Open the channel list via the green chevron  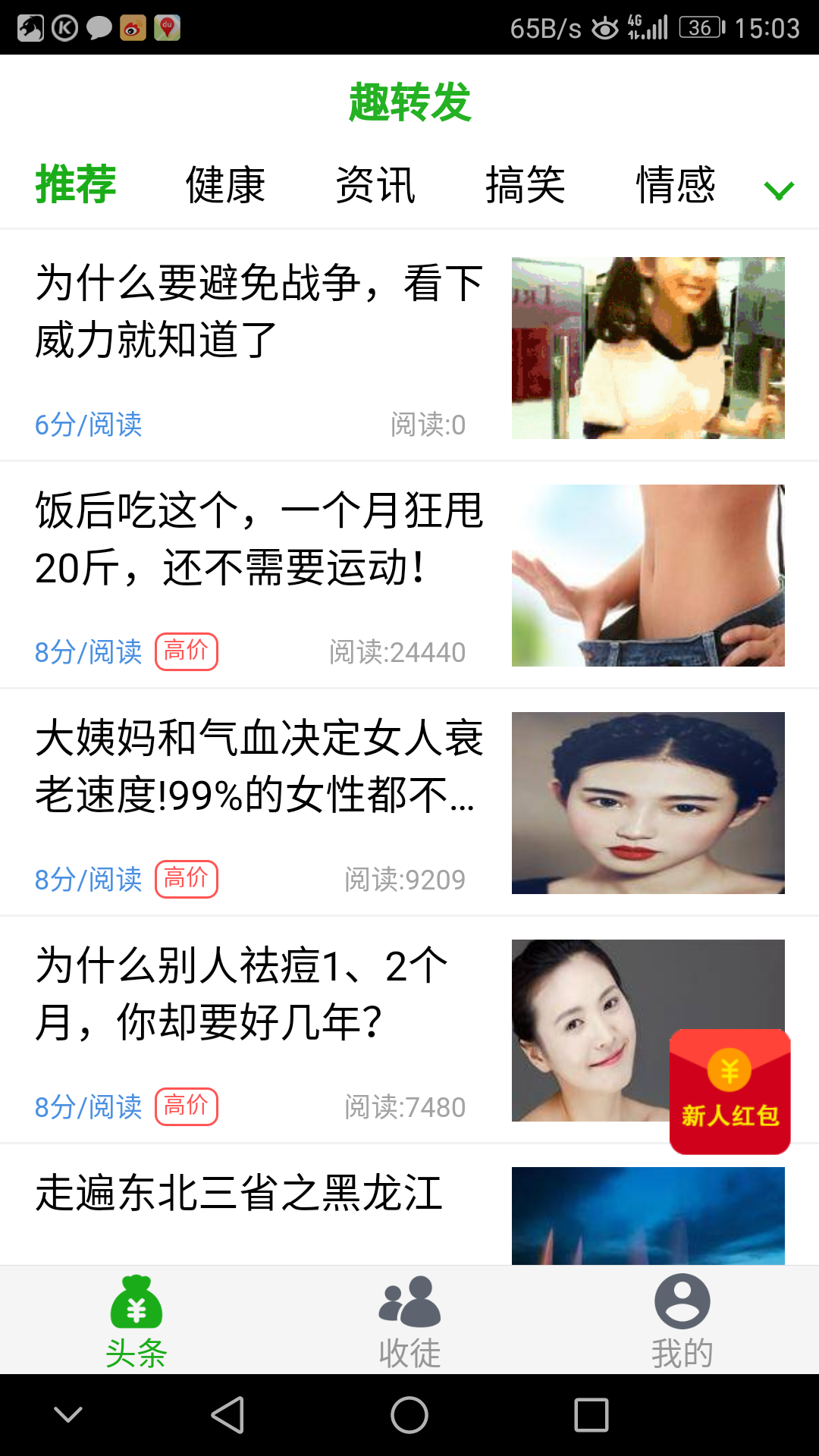click(778, 191)
